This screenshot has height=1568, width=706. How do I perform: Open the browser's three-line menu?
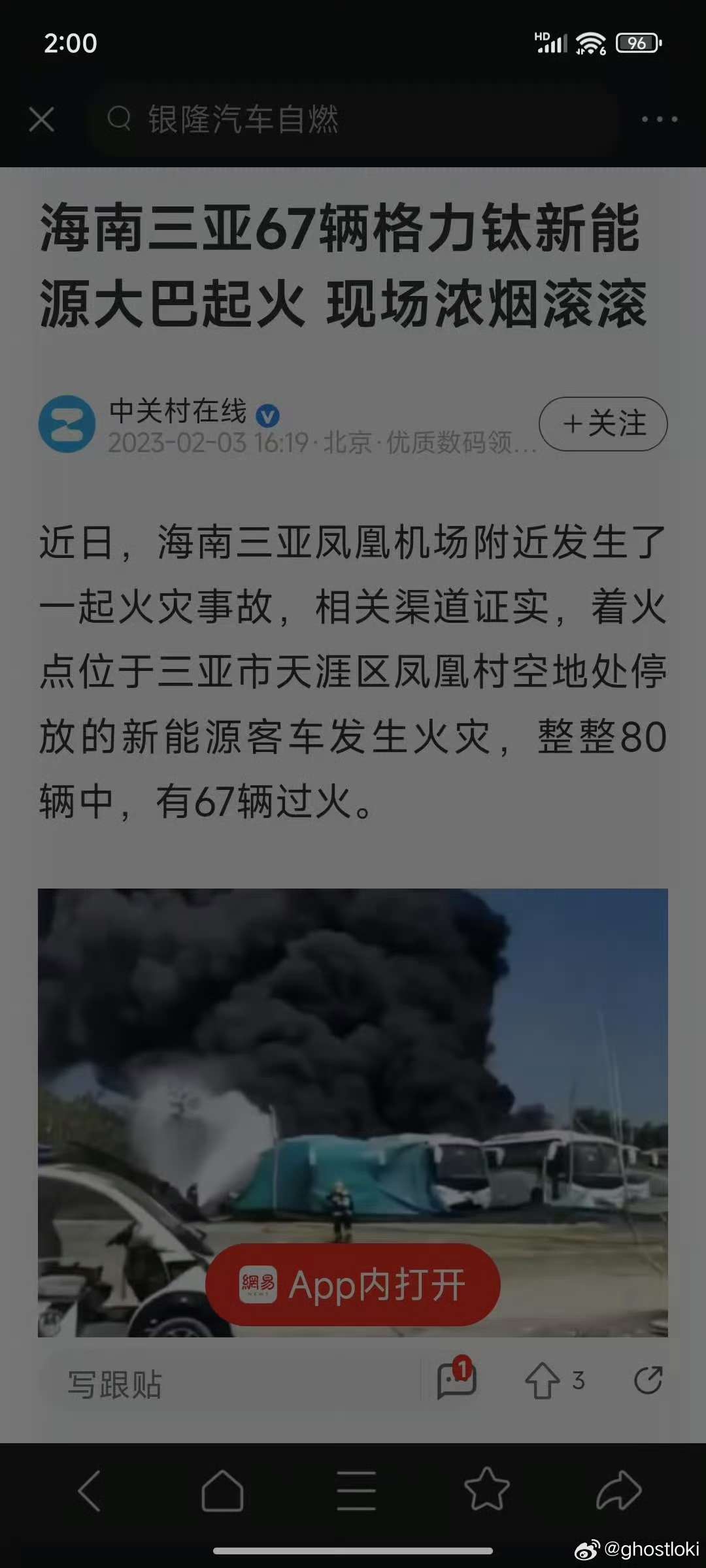[356, 1491]
